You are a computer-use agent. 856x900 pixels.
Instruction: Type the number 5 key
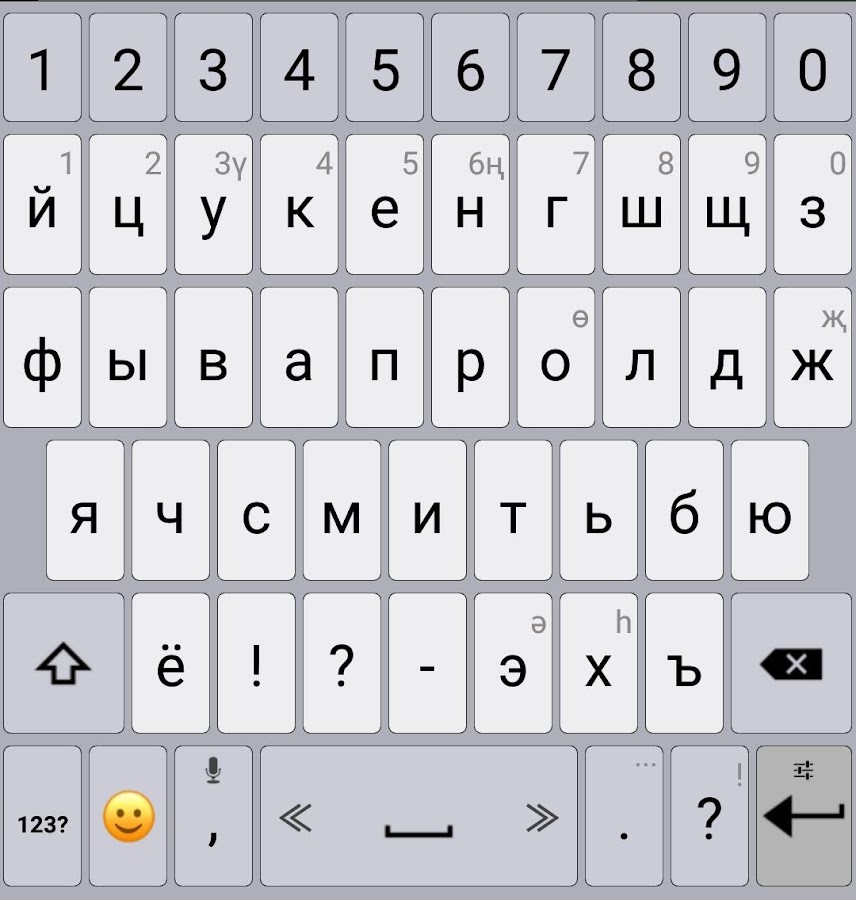click(x=385, y=69)
